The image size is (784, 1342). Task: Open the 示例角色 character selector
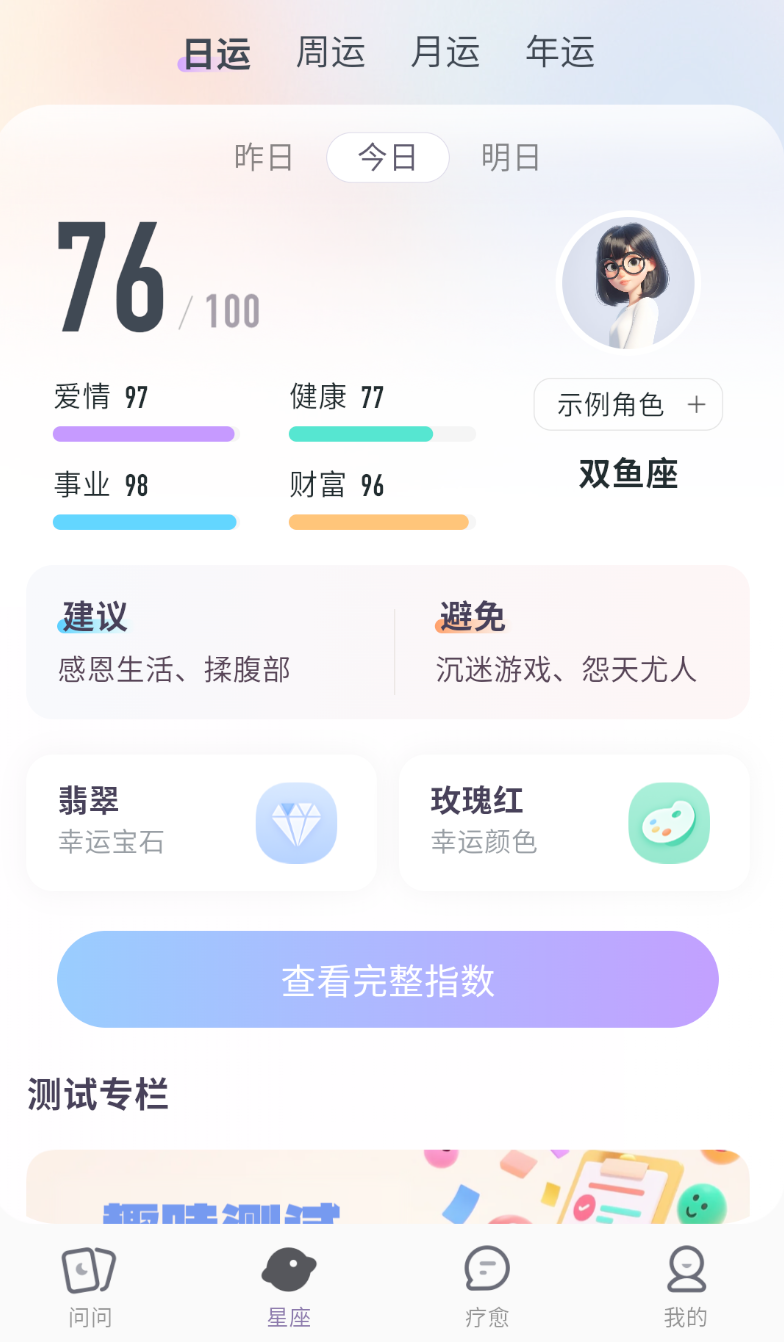click(x=627, y=404)
